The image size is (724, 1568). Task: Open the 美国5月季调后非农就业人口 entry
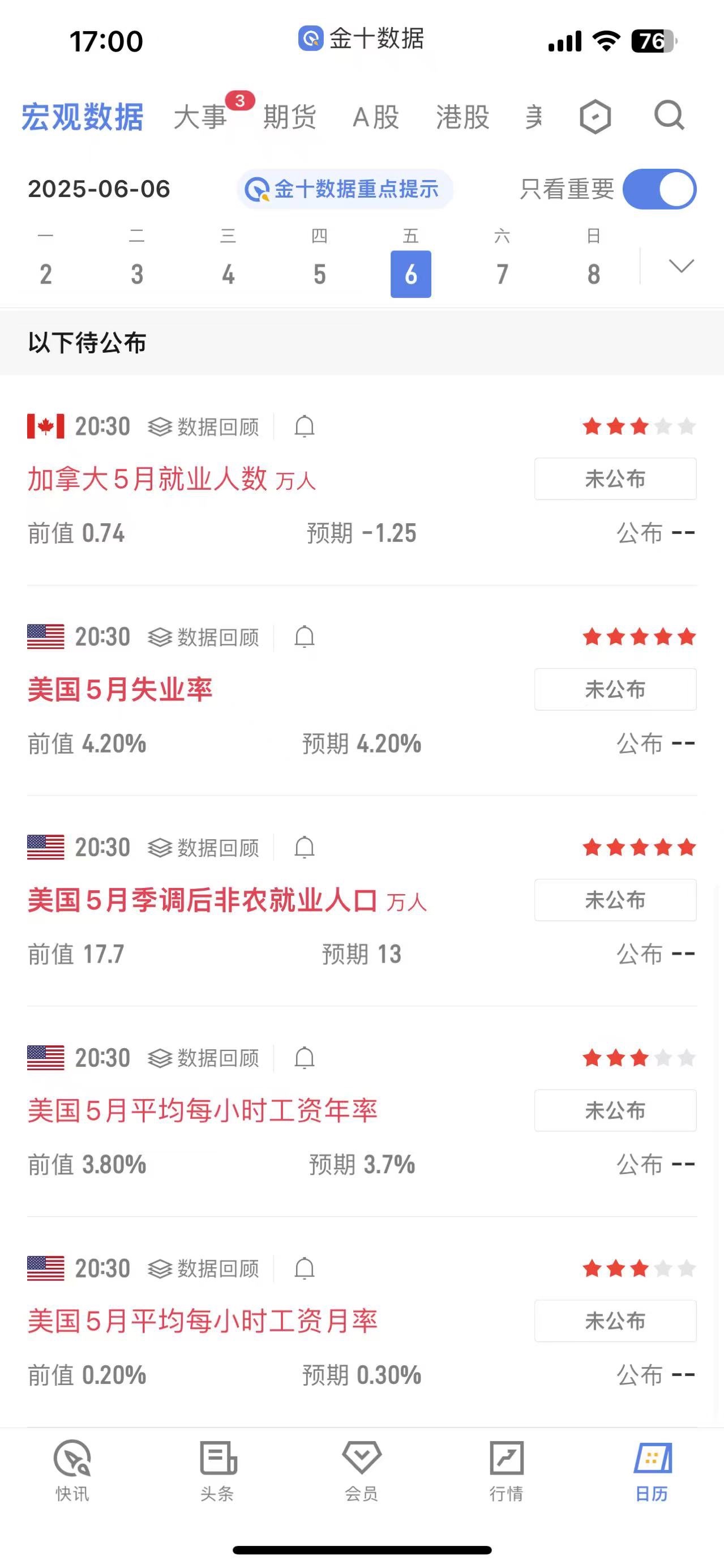tap(226, 900)
